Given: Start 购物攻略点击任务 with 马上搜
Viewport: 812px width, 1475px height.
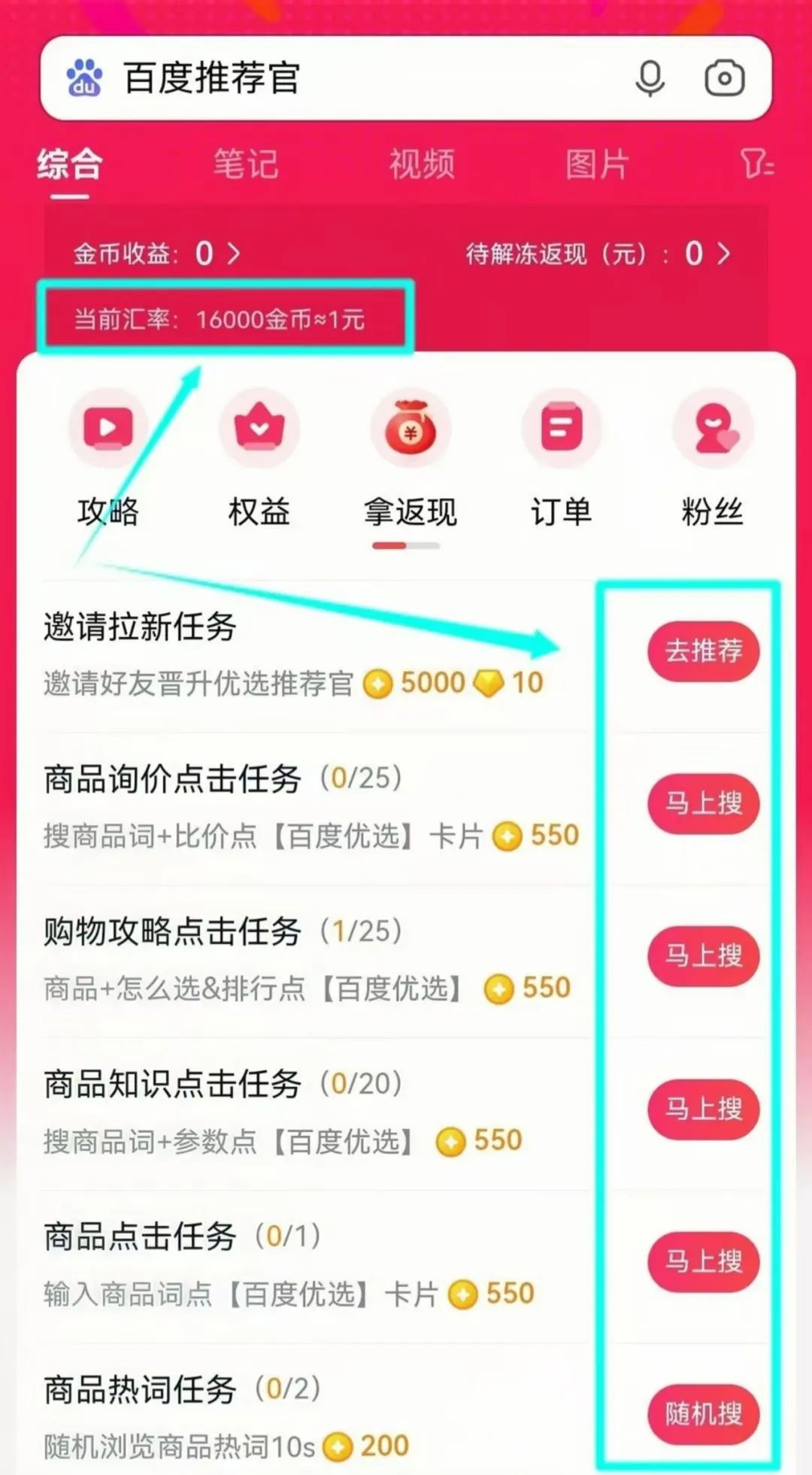Looking at the screenshot, I should pos(703,956).
